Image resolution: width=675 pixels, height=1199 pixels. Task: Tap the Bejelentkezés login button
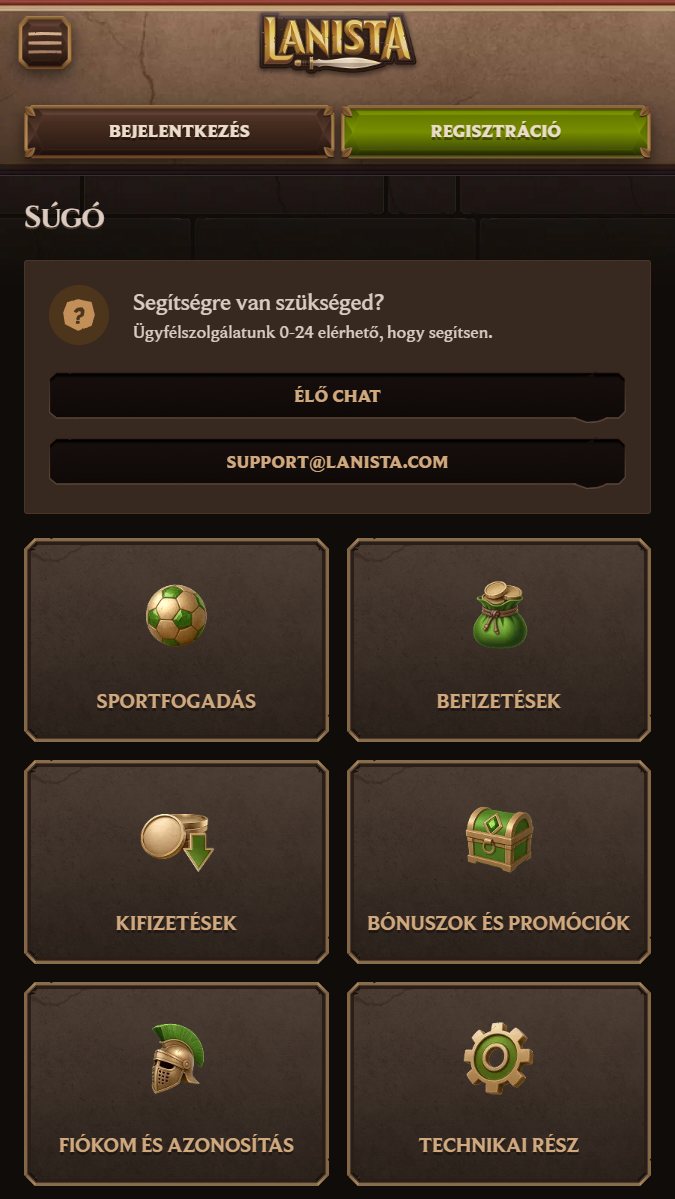[x=179, y=131]
